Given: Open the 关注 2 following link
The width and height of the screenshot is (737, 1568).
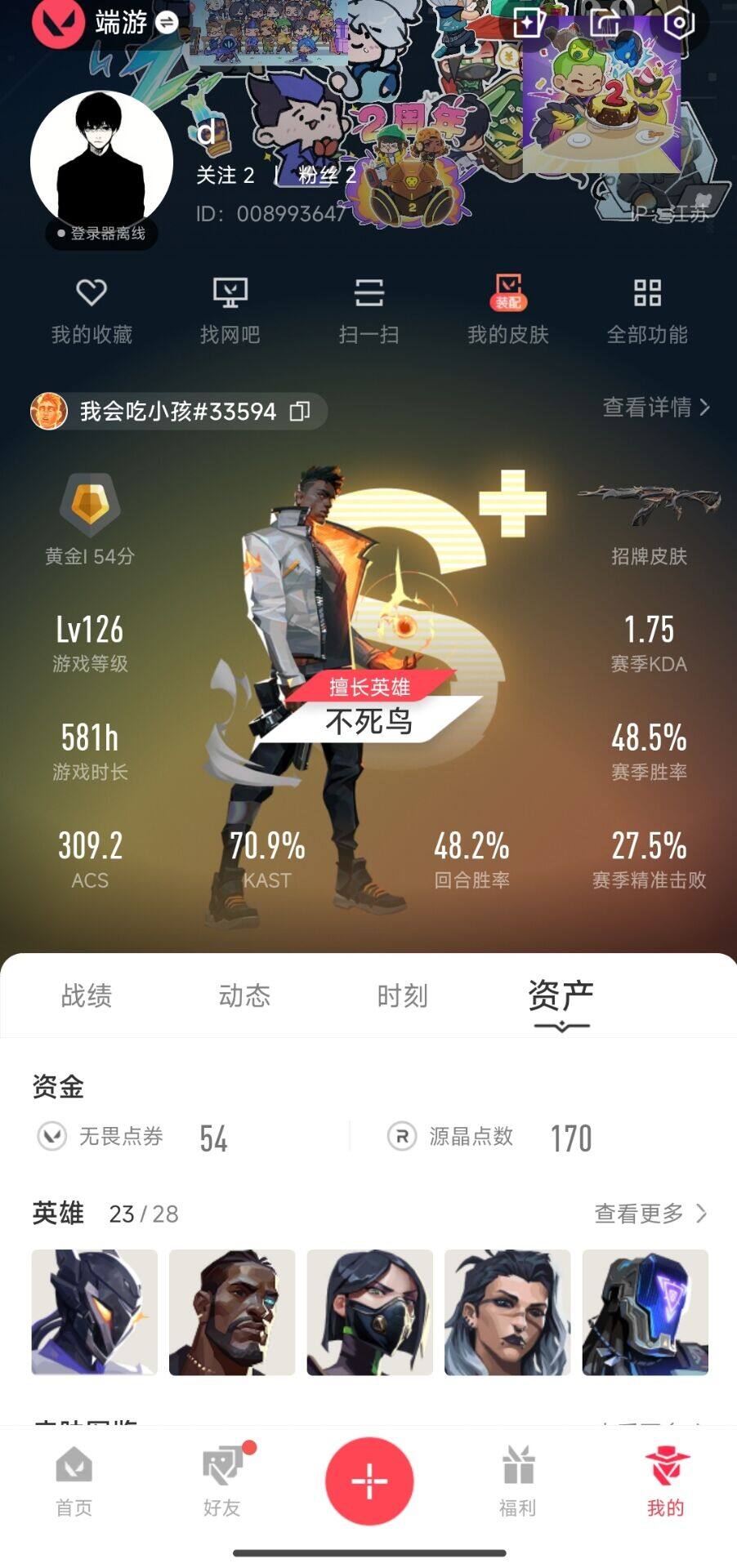Looking at the screenshot, I should [217, 176].
